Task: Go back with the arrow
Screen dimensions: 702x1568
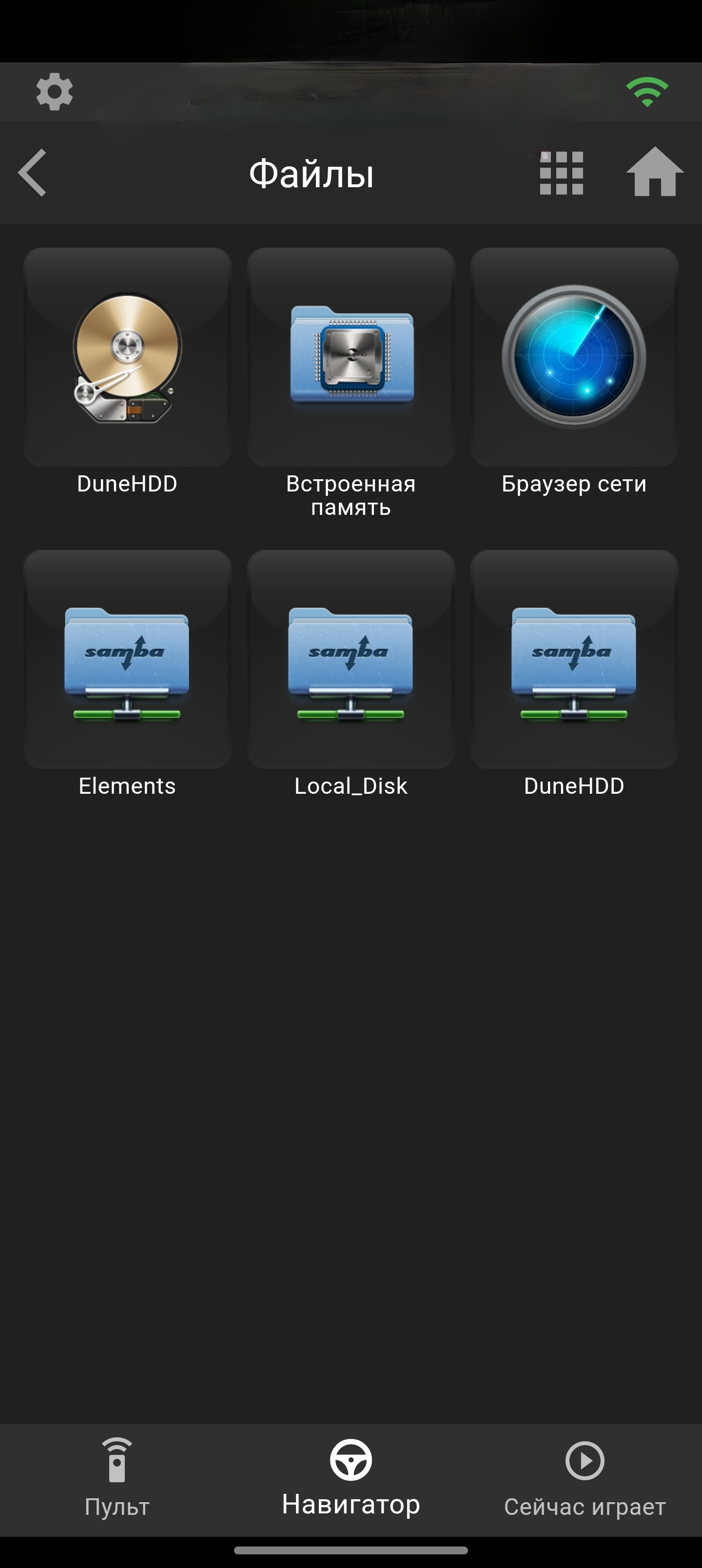Action: (x=32, y=173)
